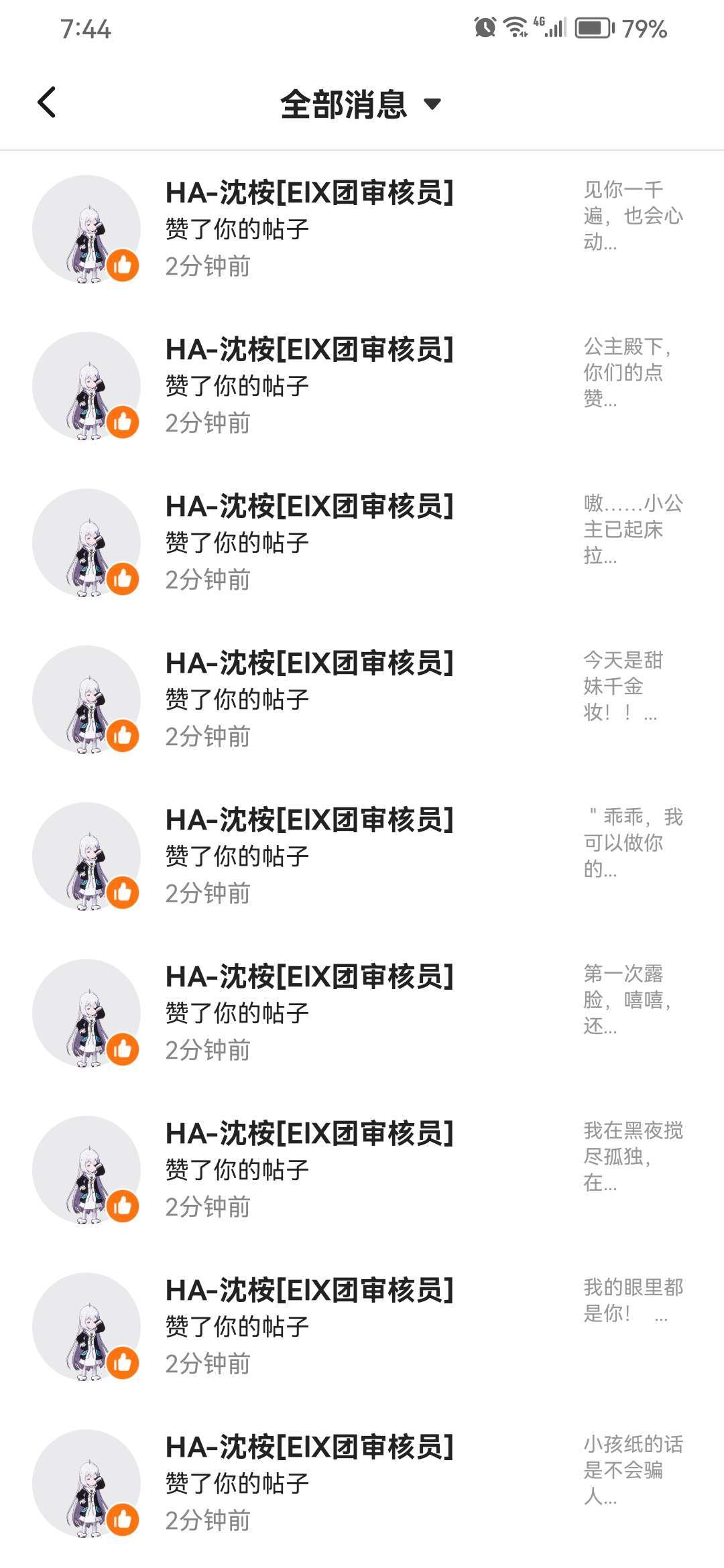Viewport: 724px width, 1568px height.
Task: Go back from the messages screen
Action: point(46,103)
